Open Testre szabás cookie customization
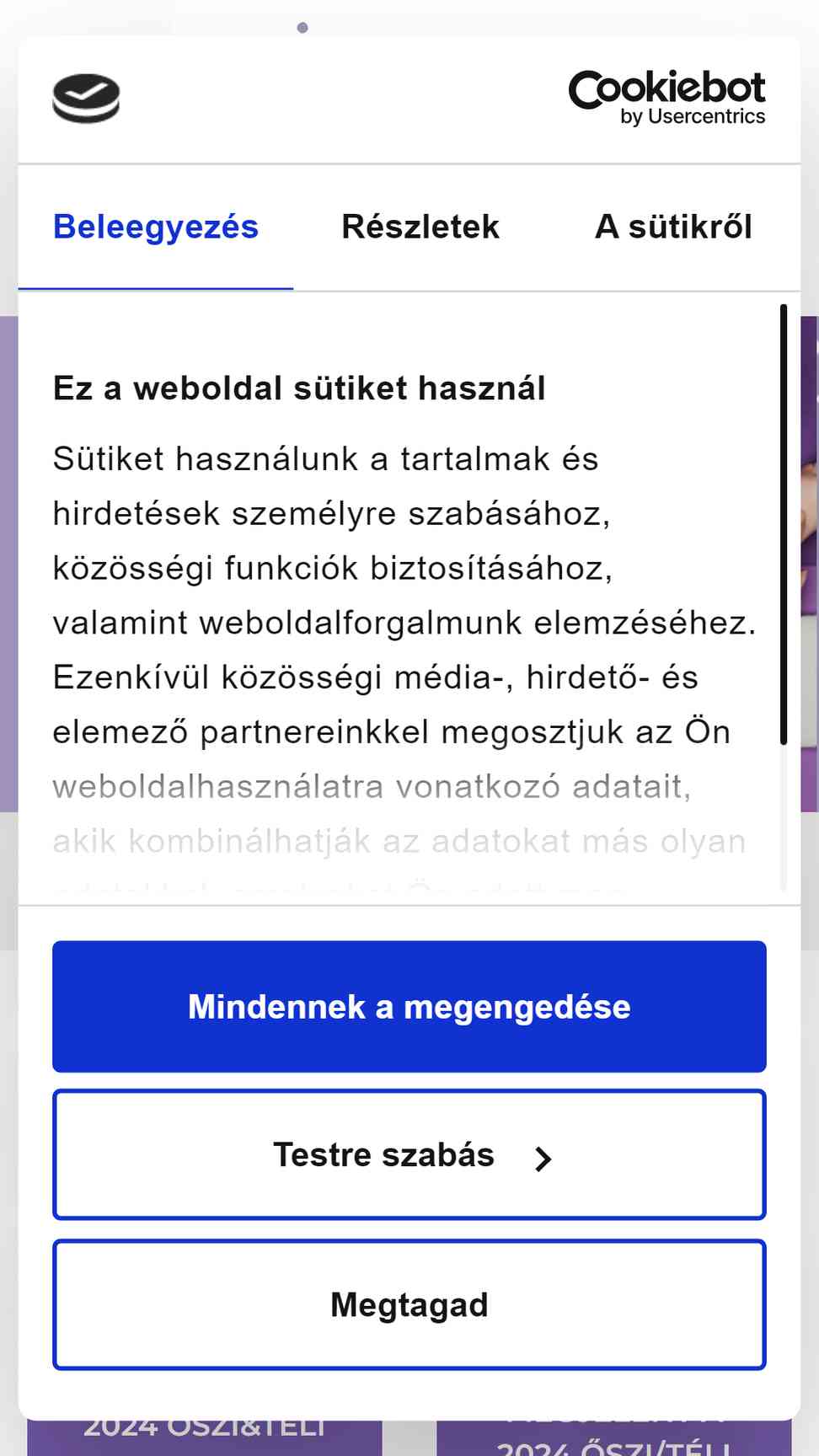This screenshot has width=819, height=1456. 409,1155
